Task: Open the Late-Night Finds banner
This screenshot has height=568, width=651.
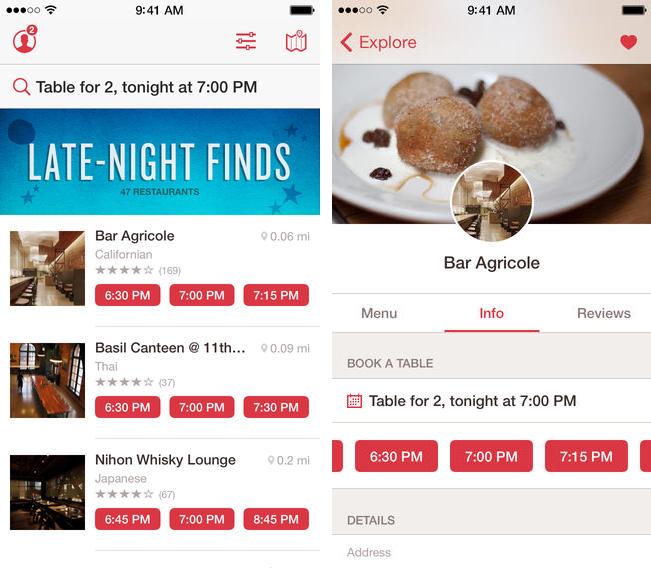Action: (x=160, y=162)
